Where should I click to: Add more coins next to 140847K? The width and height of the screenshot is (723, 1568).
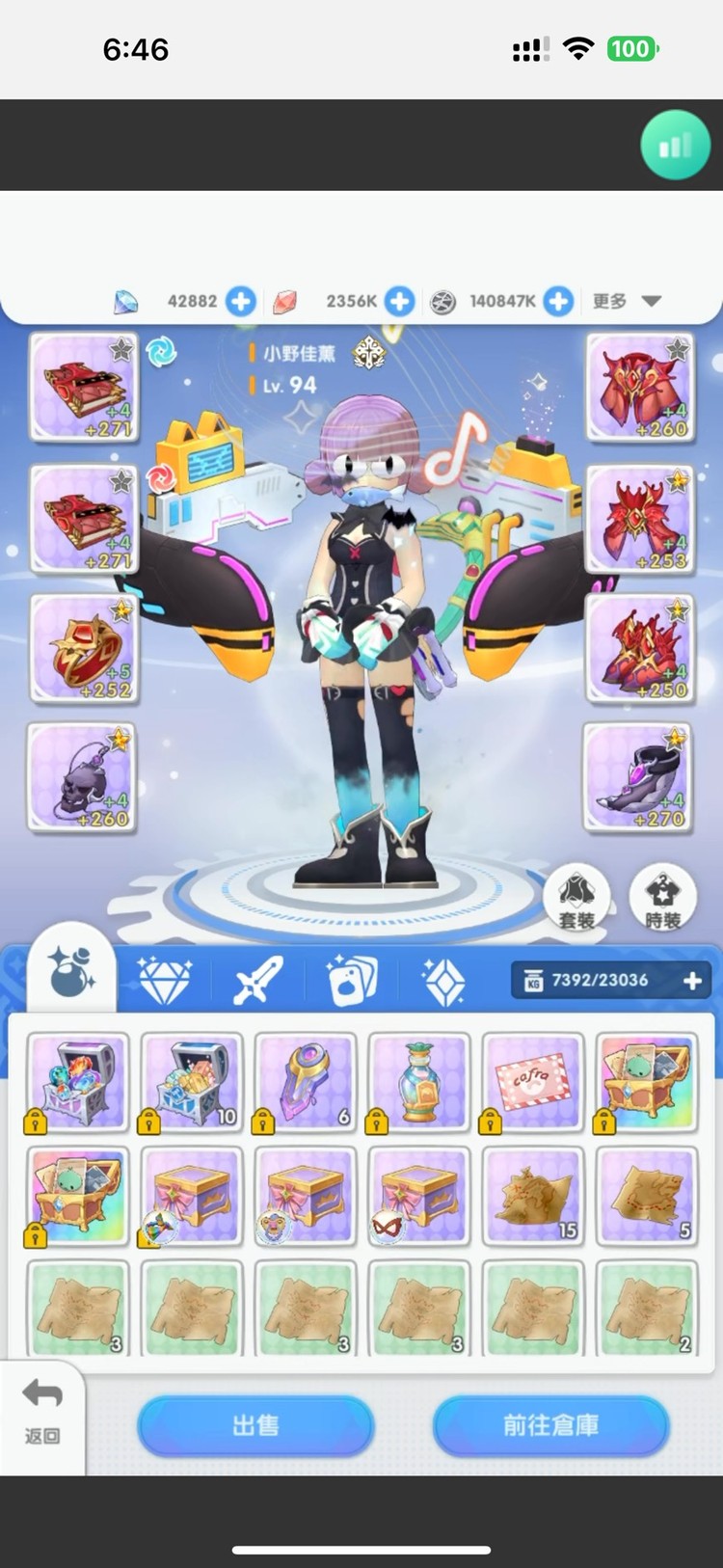coord(558,301)
